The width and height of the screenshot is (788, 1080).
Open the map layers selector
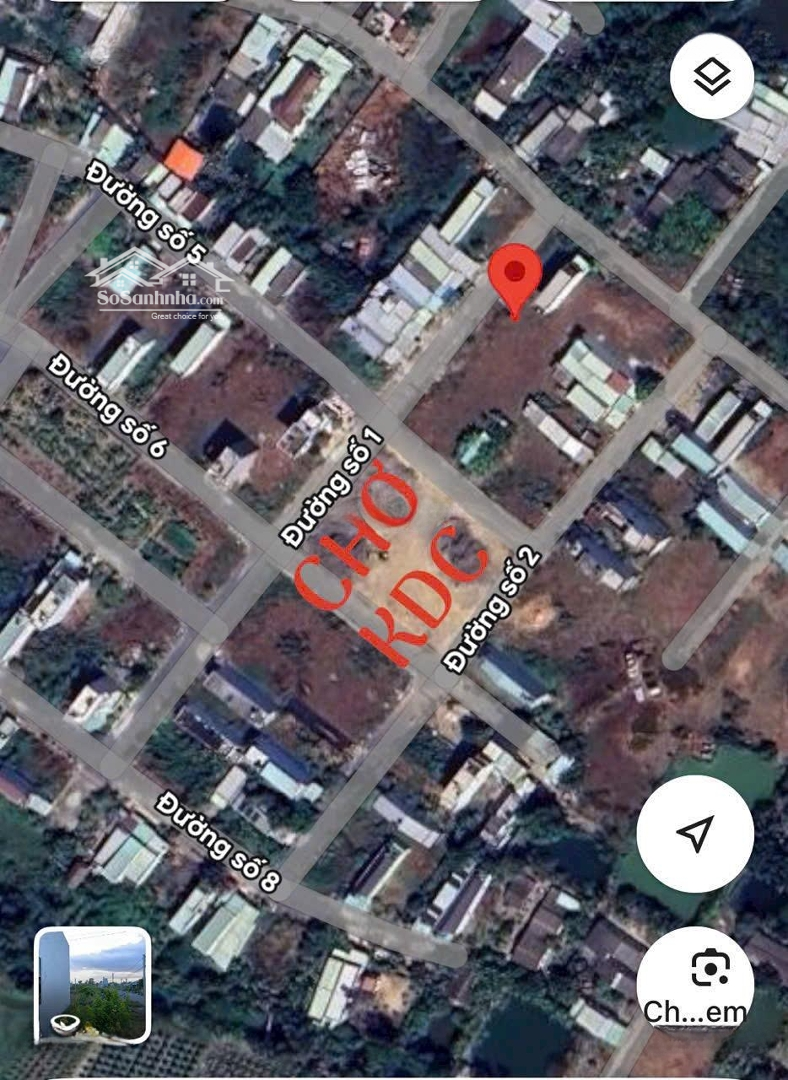[x=711, y=76]
